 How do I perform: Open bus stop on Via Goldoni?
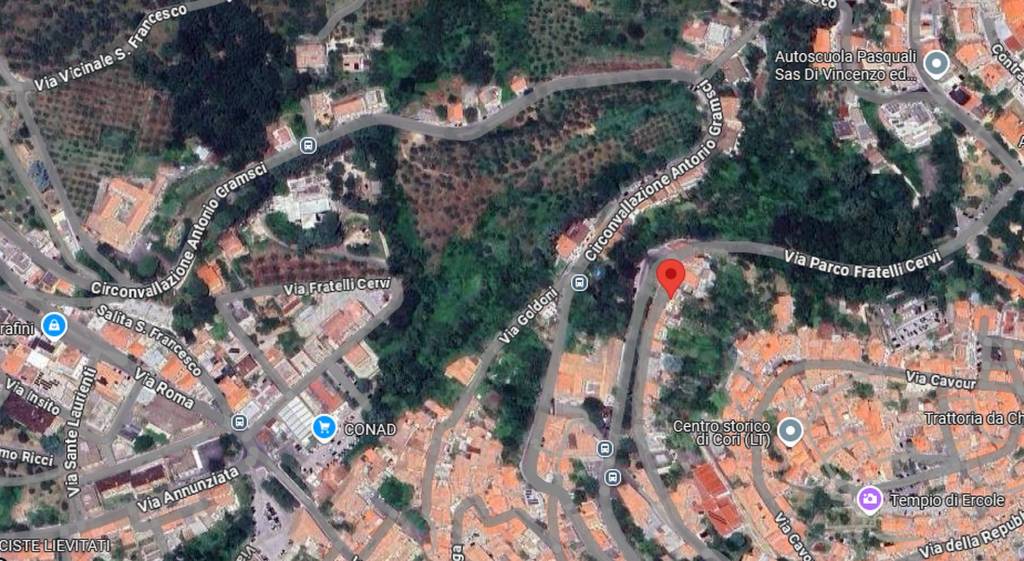pyautogui.click(x=577, y=282)
